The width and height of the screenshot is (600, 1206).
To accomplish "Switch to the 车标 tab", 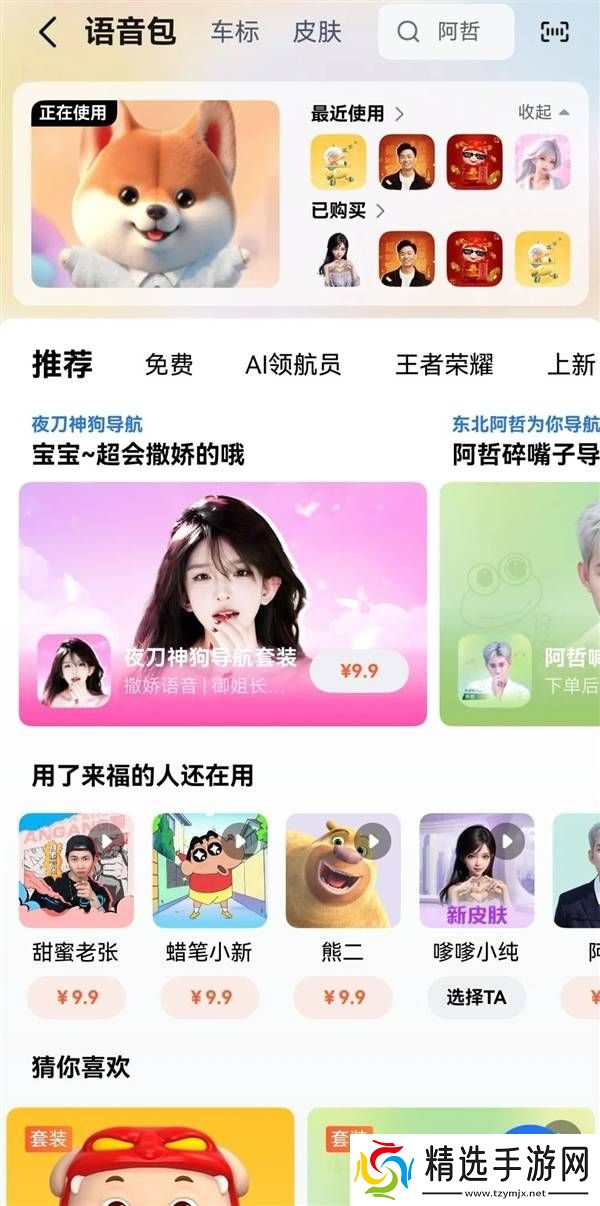I will click(234, 32).
